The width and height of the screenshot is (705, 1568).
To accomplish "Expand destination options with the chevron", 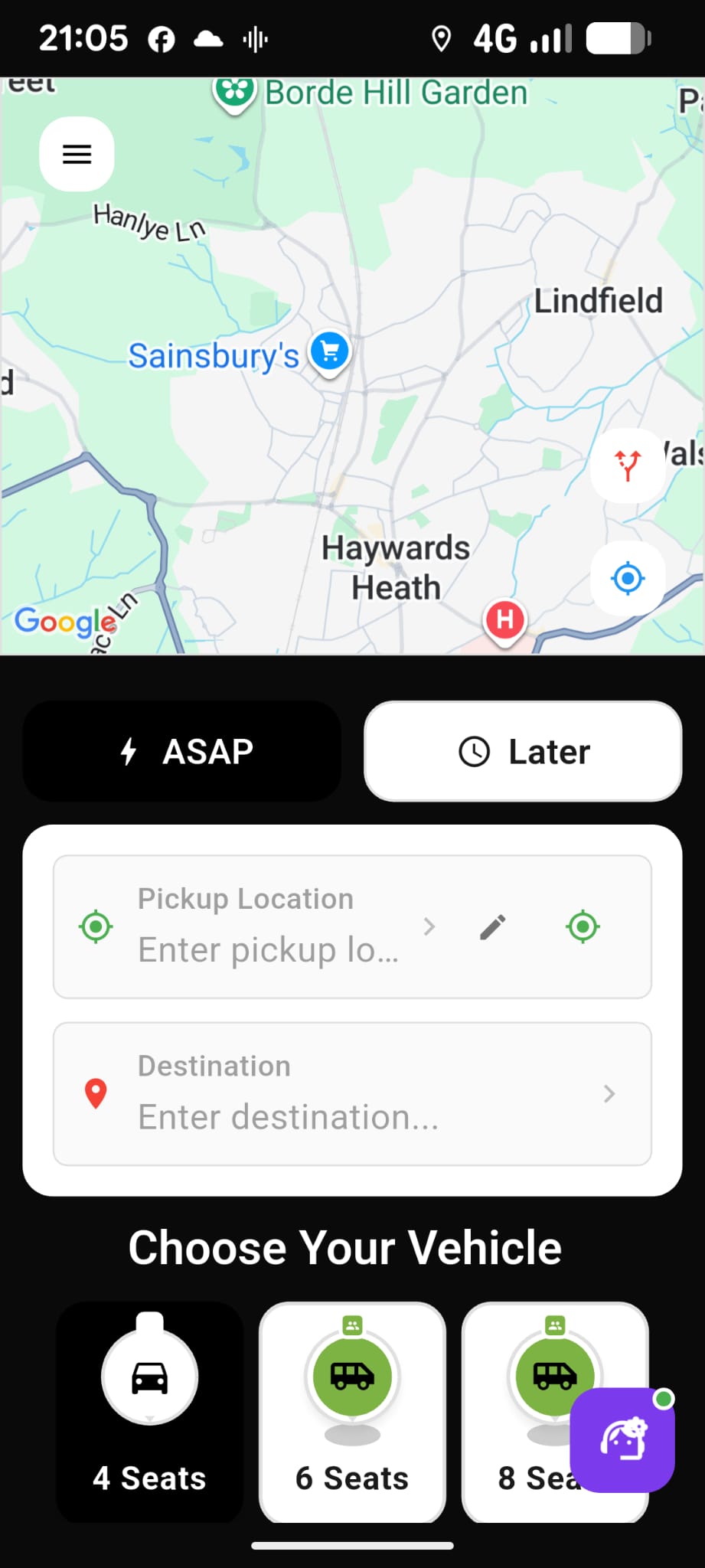I will tap(609, 1093).
